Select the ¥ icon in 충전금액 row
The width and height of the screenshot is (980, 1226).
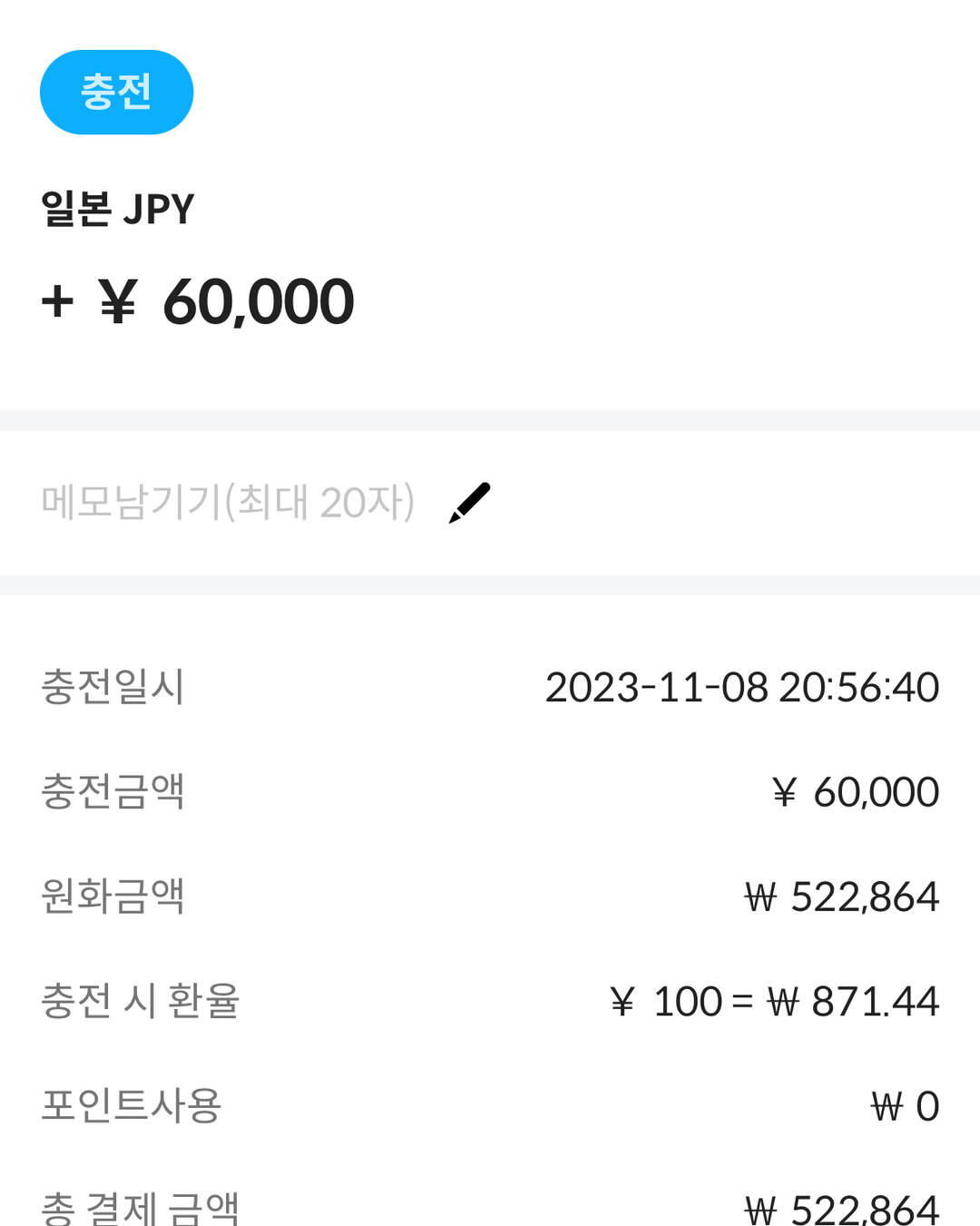click(x=786, y=790)
